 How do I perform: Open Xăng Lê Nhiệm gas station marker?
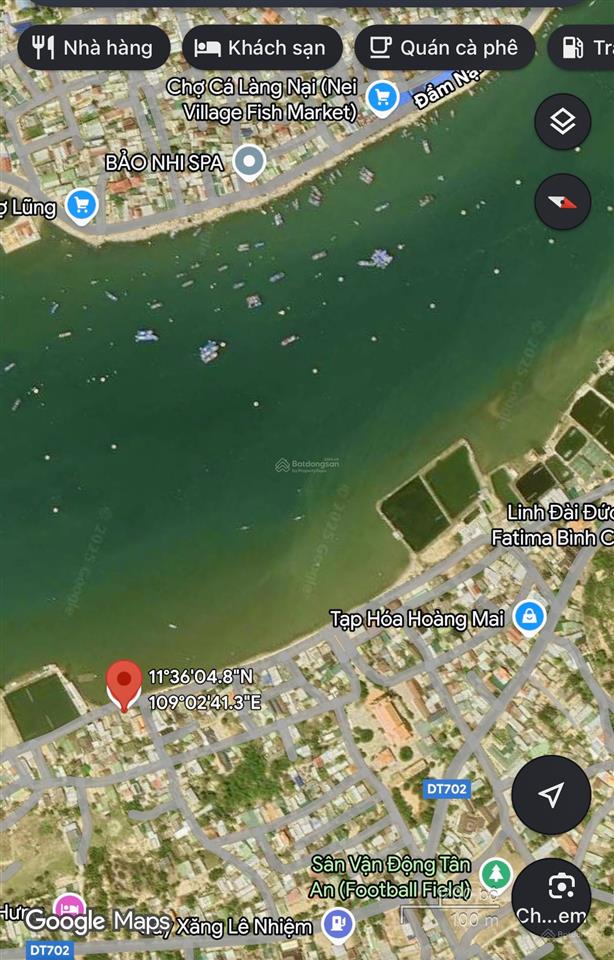338,926
